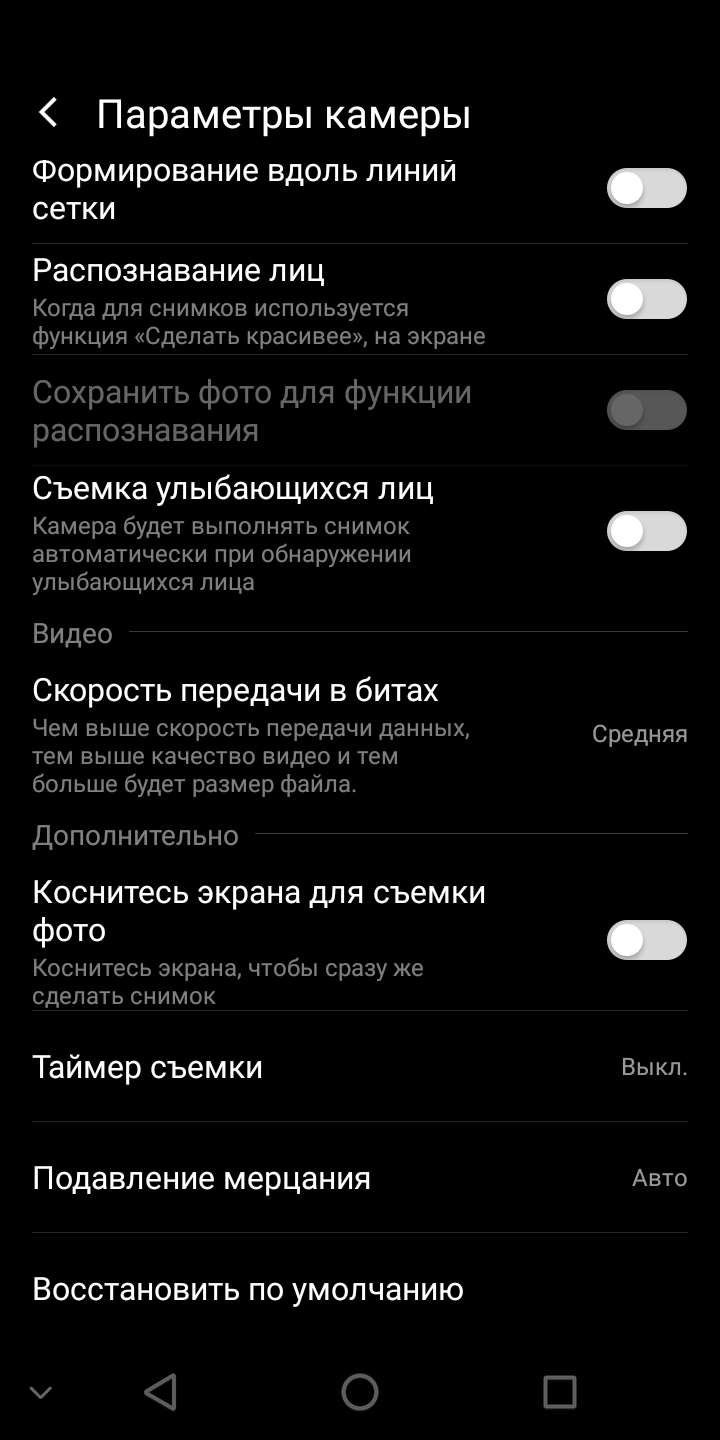Image resolution: width=720 pixels, height=1440 pixels.
Task: Open recent apps from navigation bar
Action: (559, 1391)
